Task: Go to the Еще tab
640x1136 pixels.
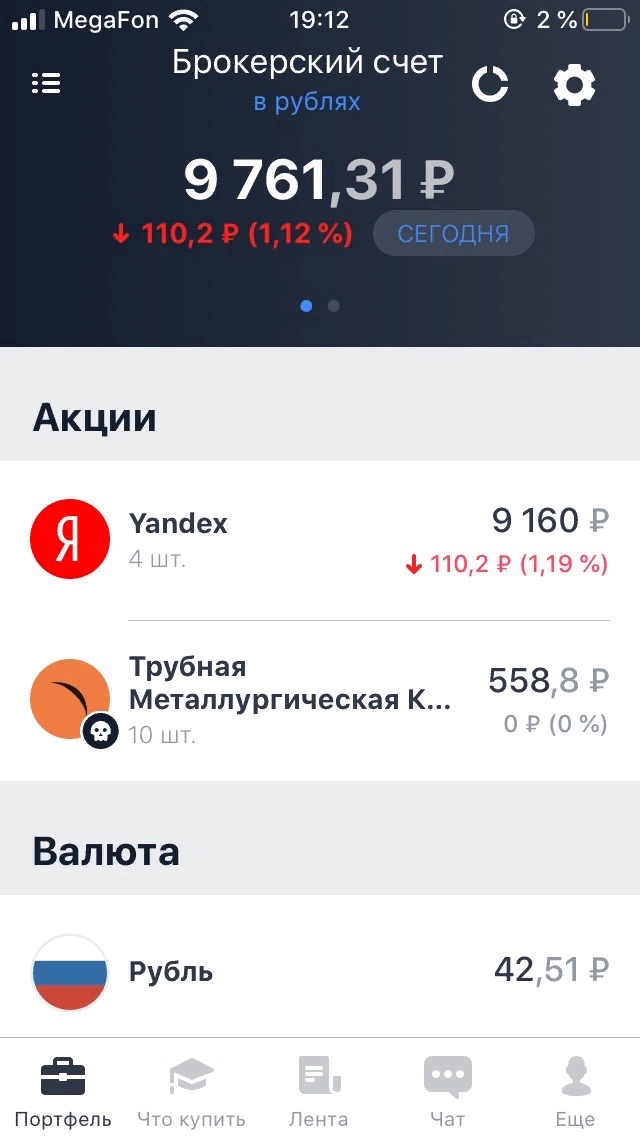Action: pyautogui.click(x=575, y=1090)
